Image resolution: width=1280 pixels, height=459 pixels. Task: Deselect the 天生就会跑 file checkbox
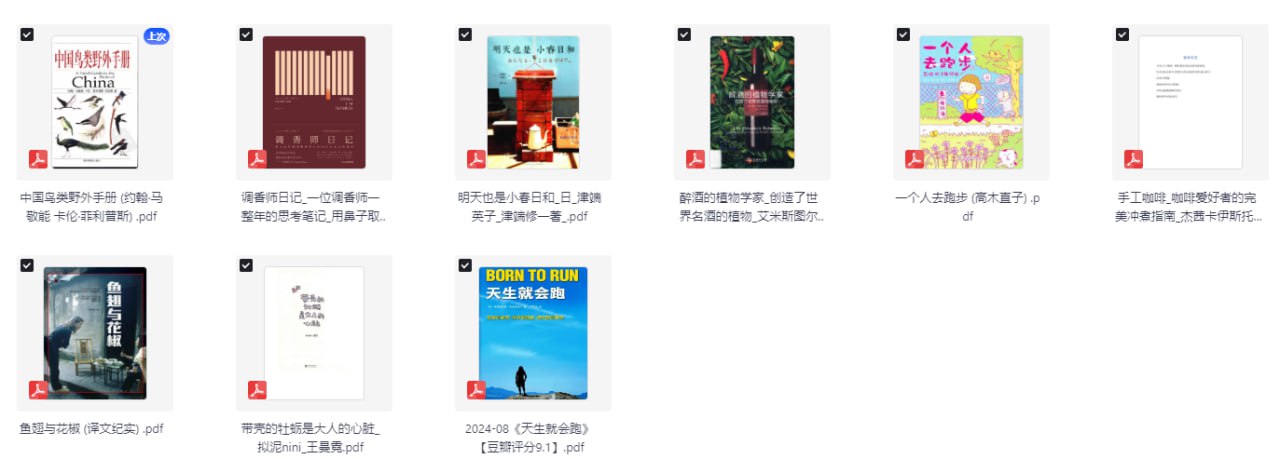465,265
